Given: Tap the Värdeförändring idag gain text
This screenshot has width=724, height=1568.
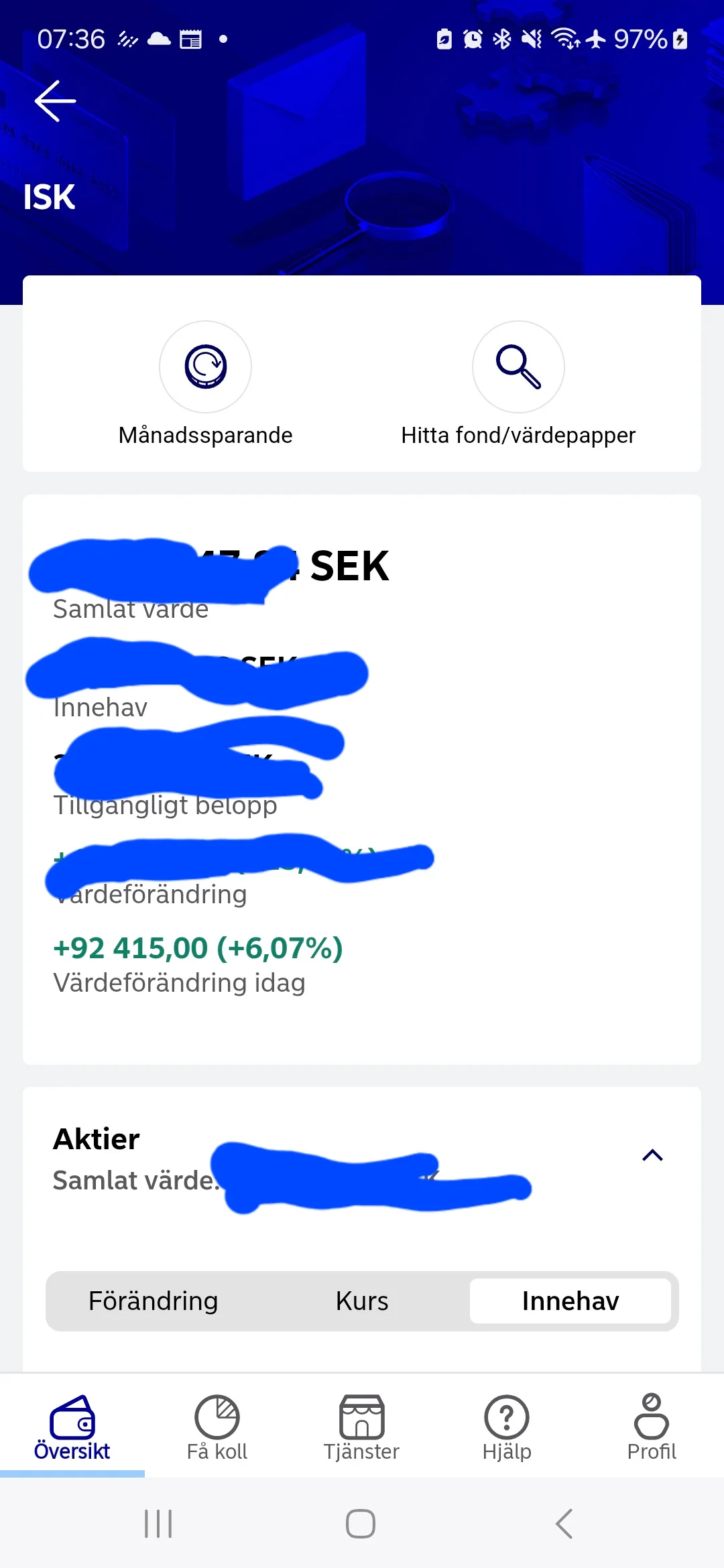Looking at the screenshot, I should pos(198,948).
